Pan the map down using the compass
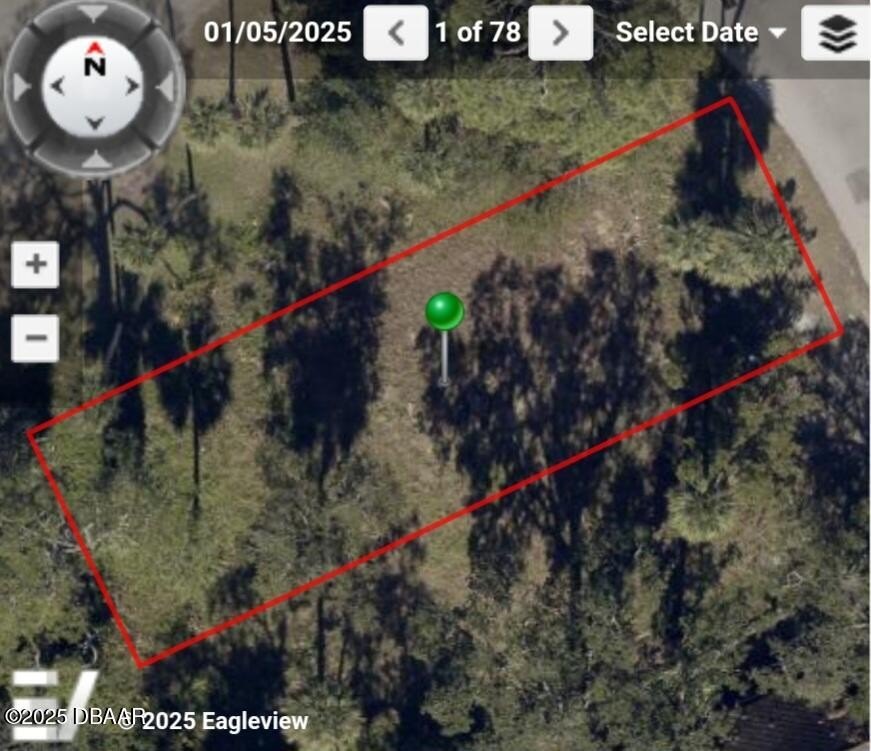 coord(94,122)
